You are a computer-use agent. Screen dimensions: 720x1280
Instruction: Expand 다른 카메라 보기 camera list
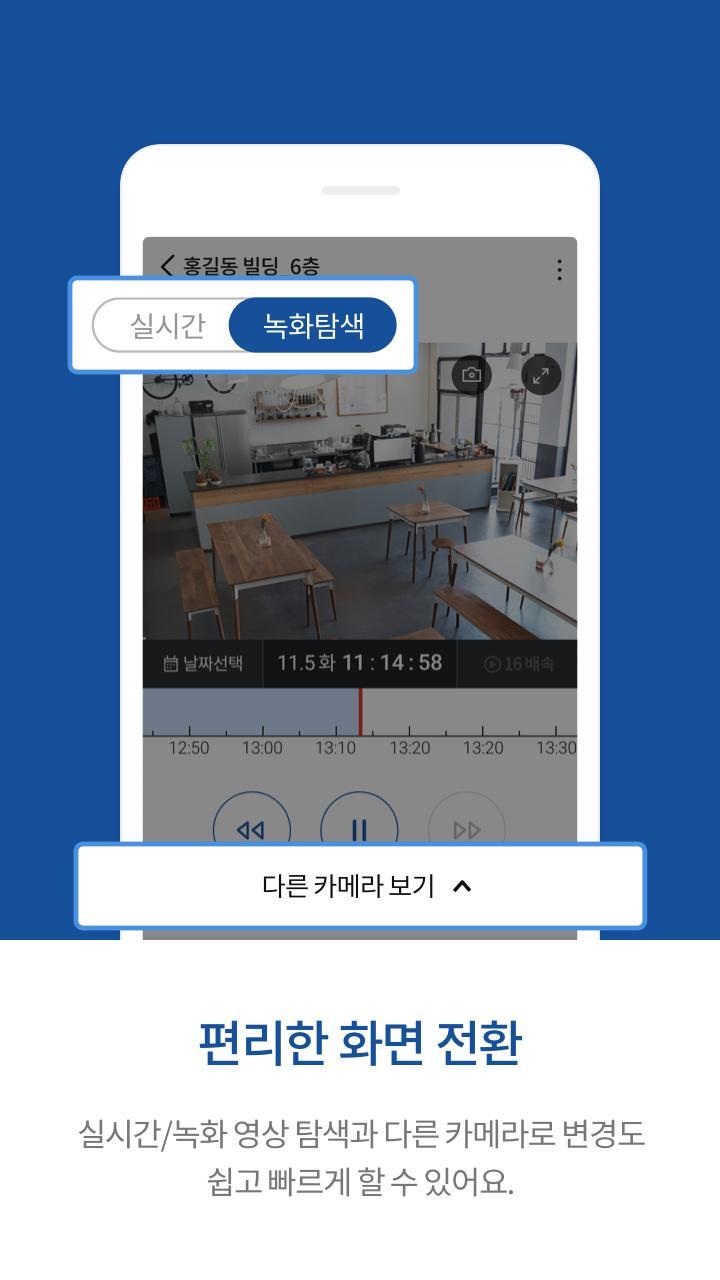click(x=360, y=884)
